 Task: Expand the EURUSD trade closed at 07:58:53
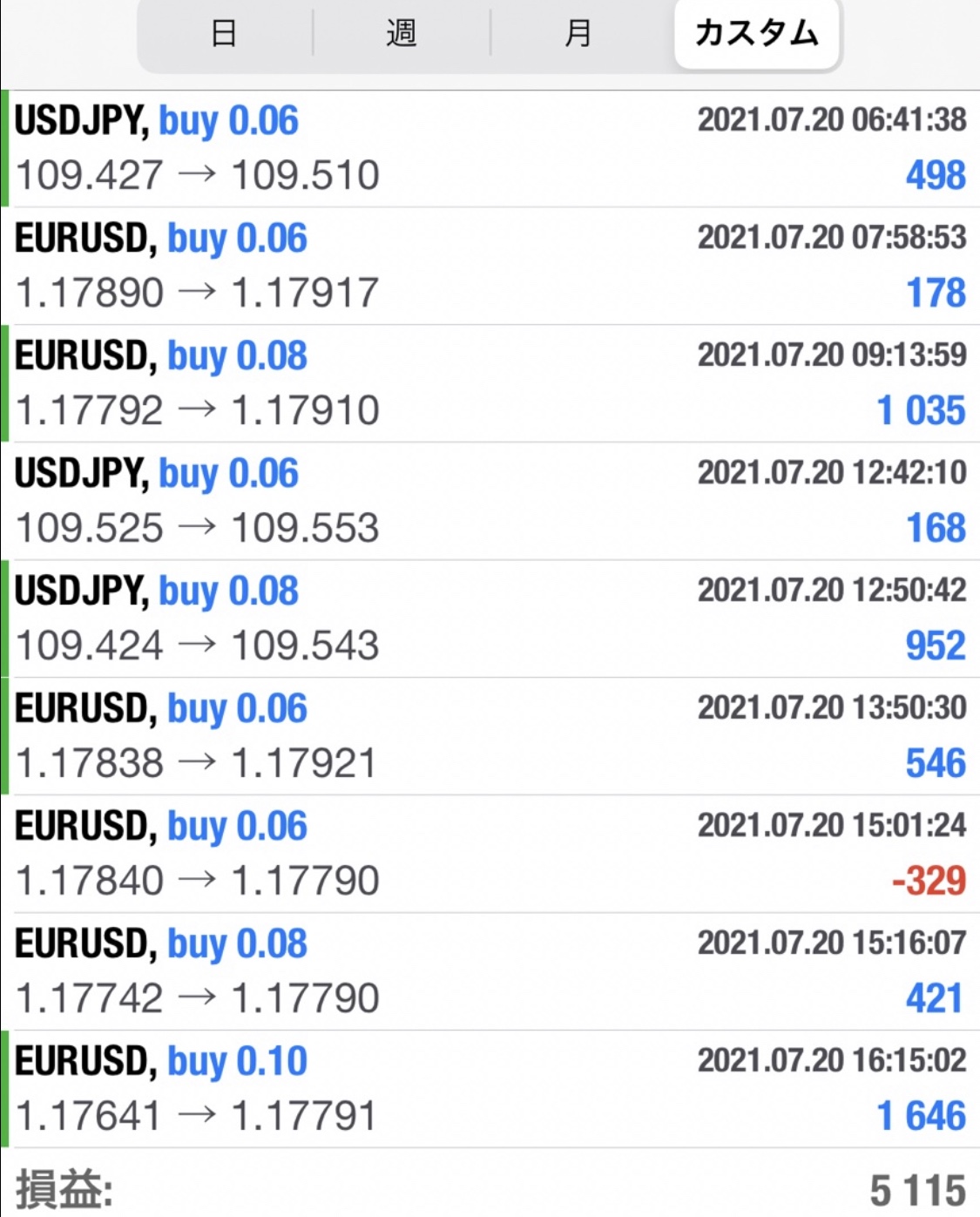(490, 266)
